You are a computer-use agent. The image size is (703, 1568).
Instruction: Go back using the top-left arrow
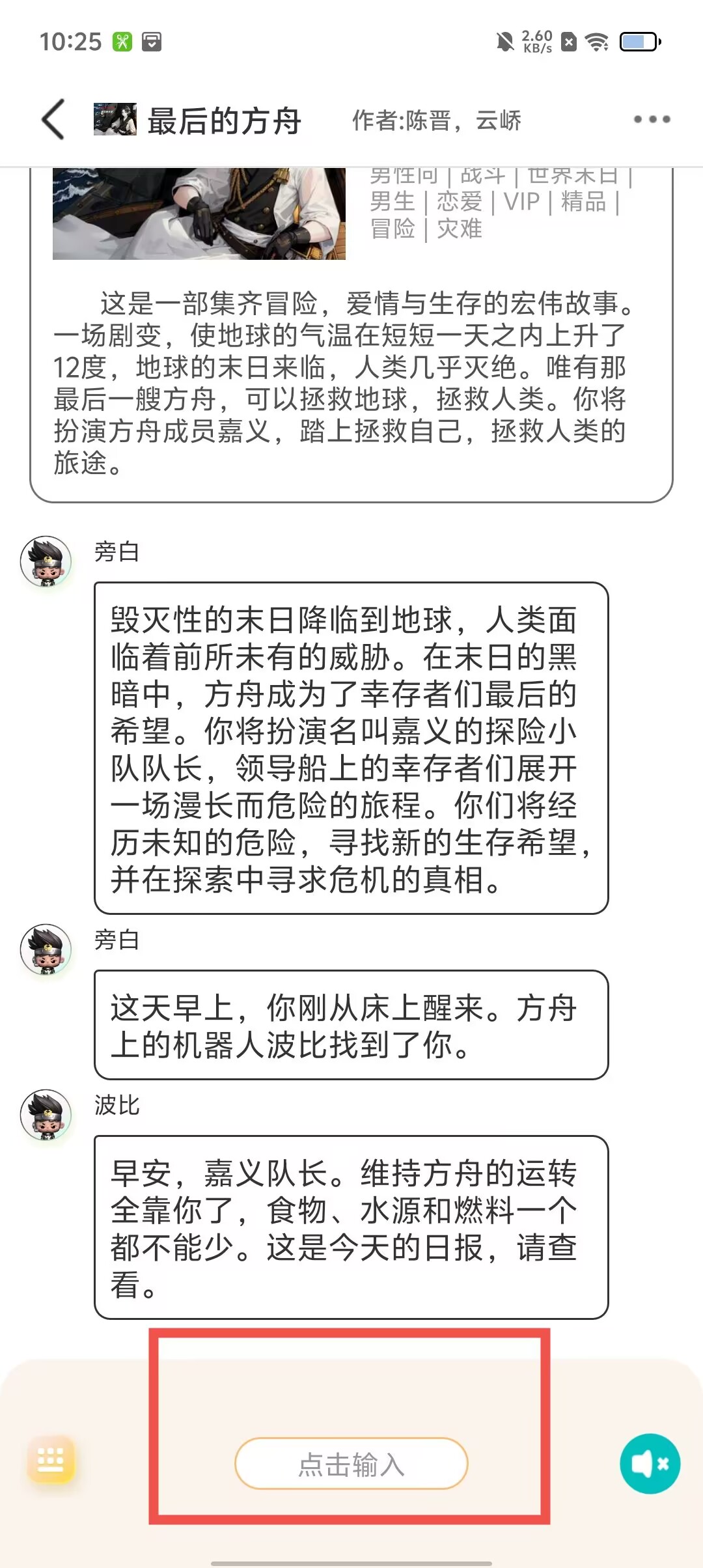(53, 120)
